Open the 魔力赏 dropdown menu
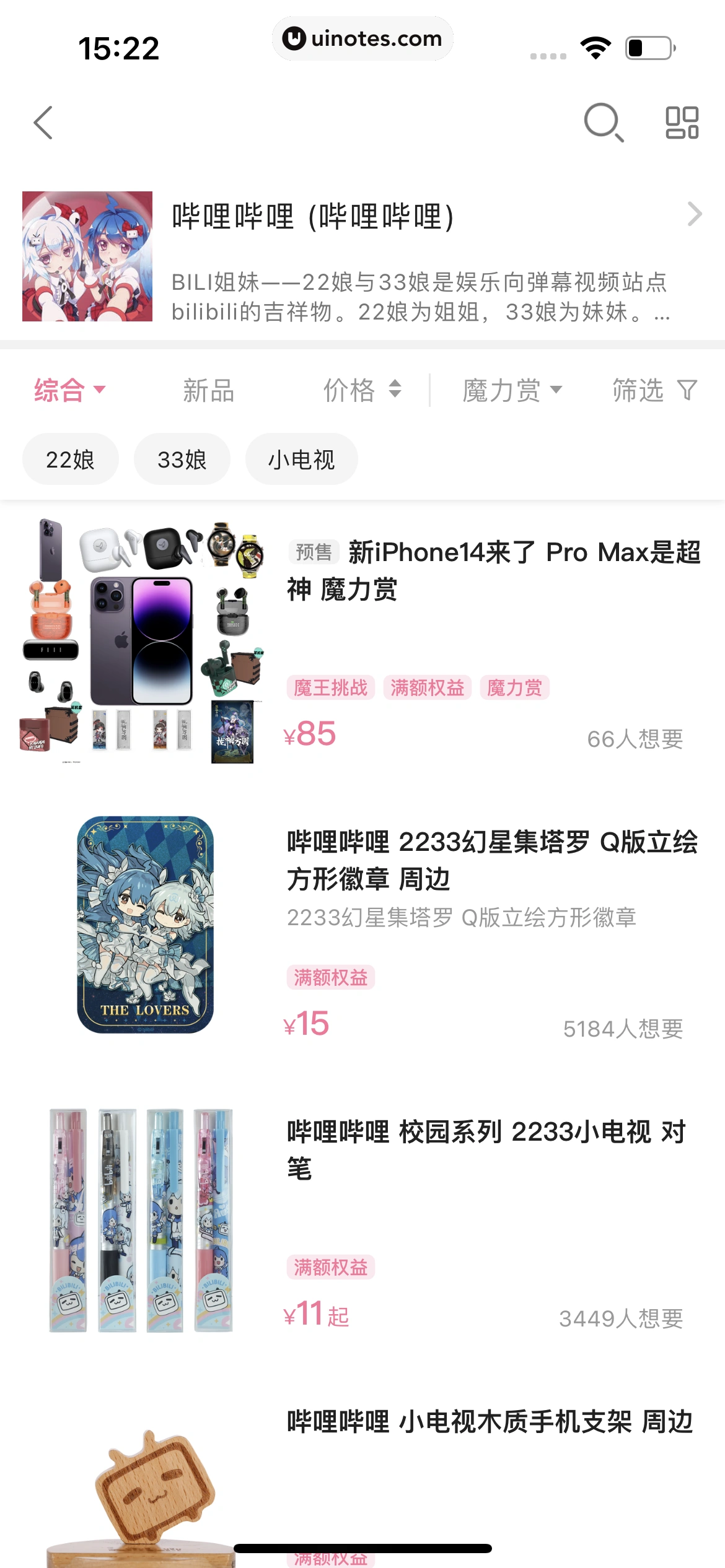The width and height of the screenshot is (725, 1568). [x=512, y=390]
